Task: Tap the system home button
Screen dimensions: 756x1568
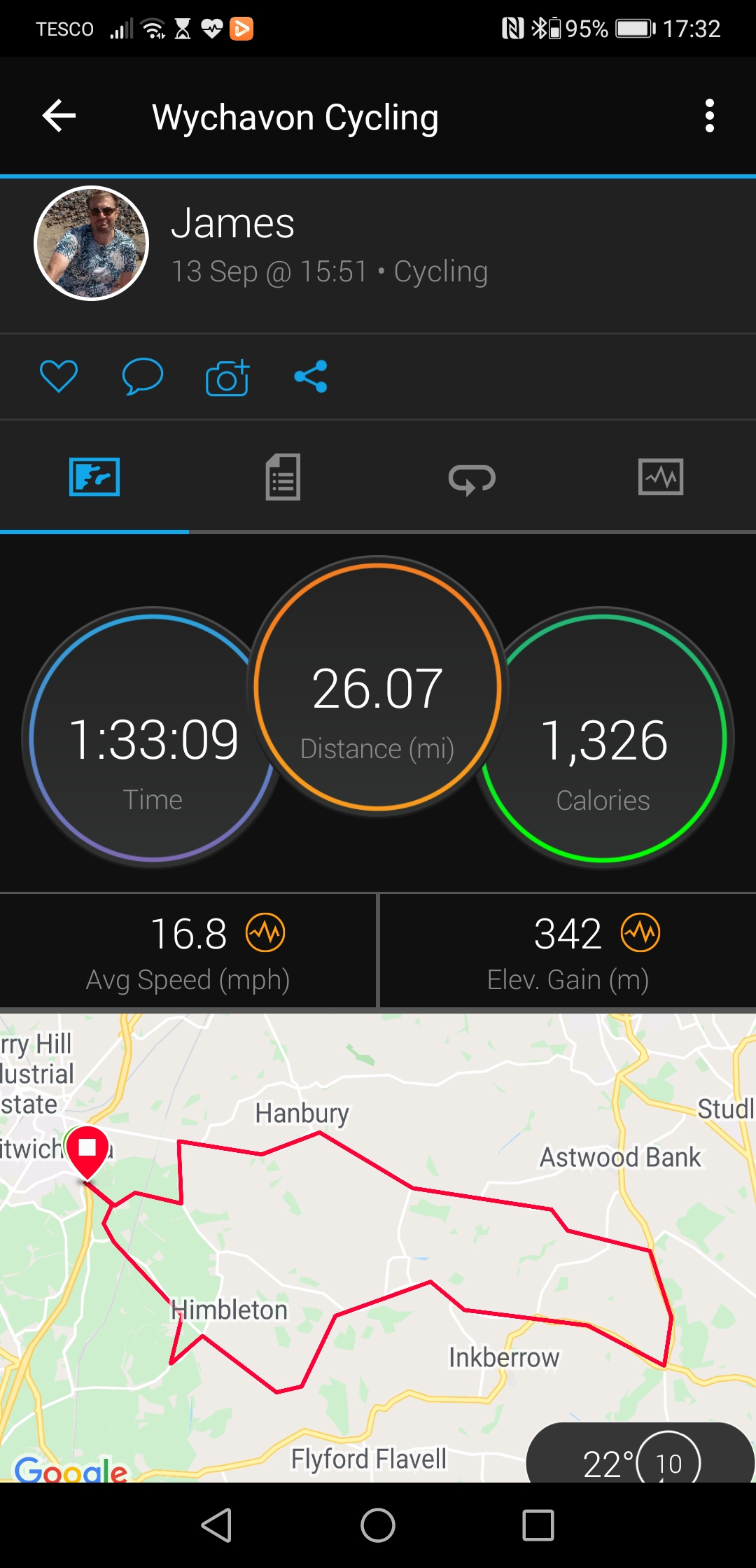Action: coord(378,1525)
